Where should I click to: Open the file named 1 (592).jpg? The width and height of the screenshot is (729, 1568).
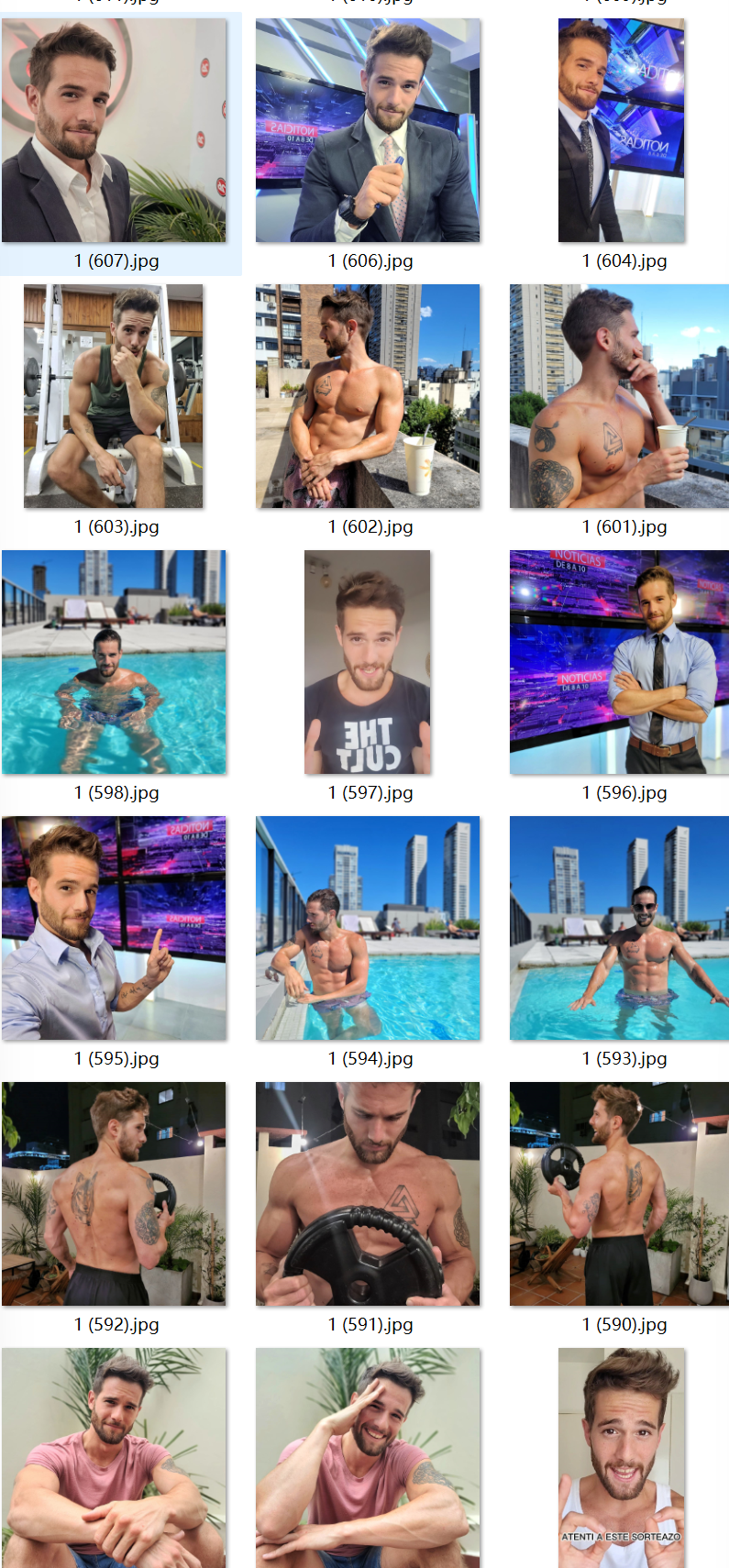click(114, 1194)
